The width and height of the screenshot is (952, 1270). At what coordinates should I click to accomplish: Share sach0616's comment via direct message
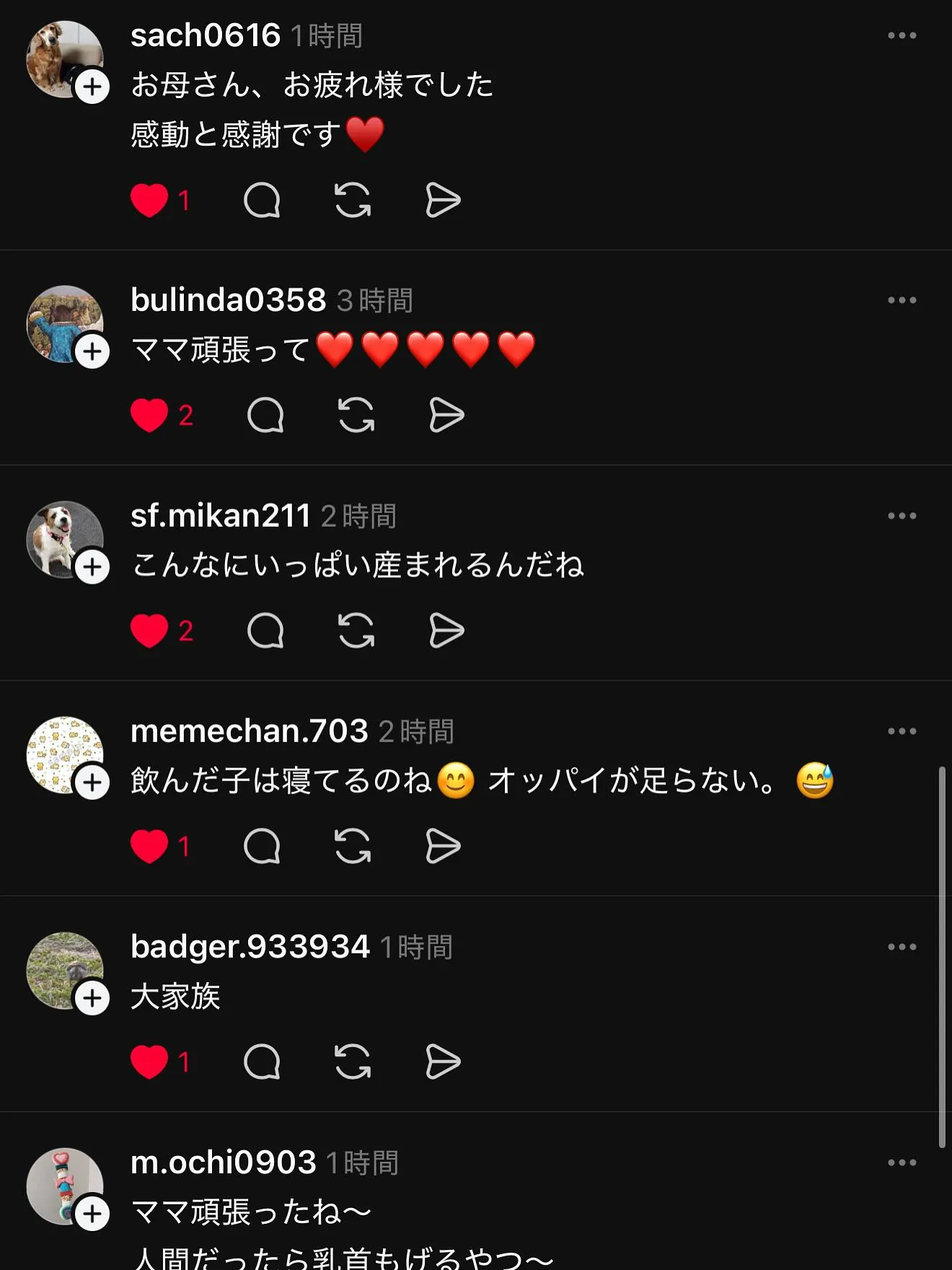click(443, 200)
